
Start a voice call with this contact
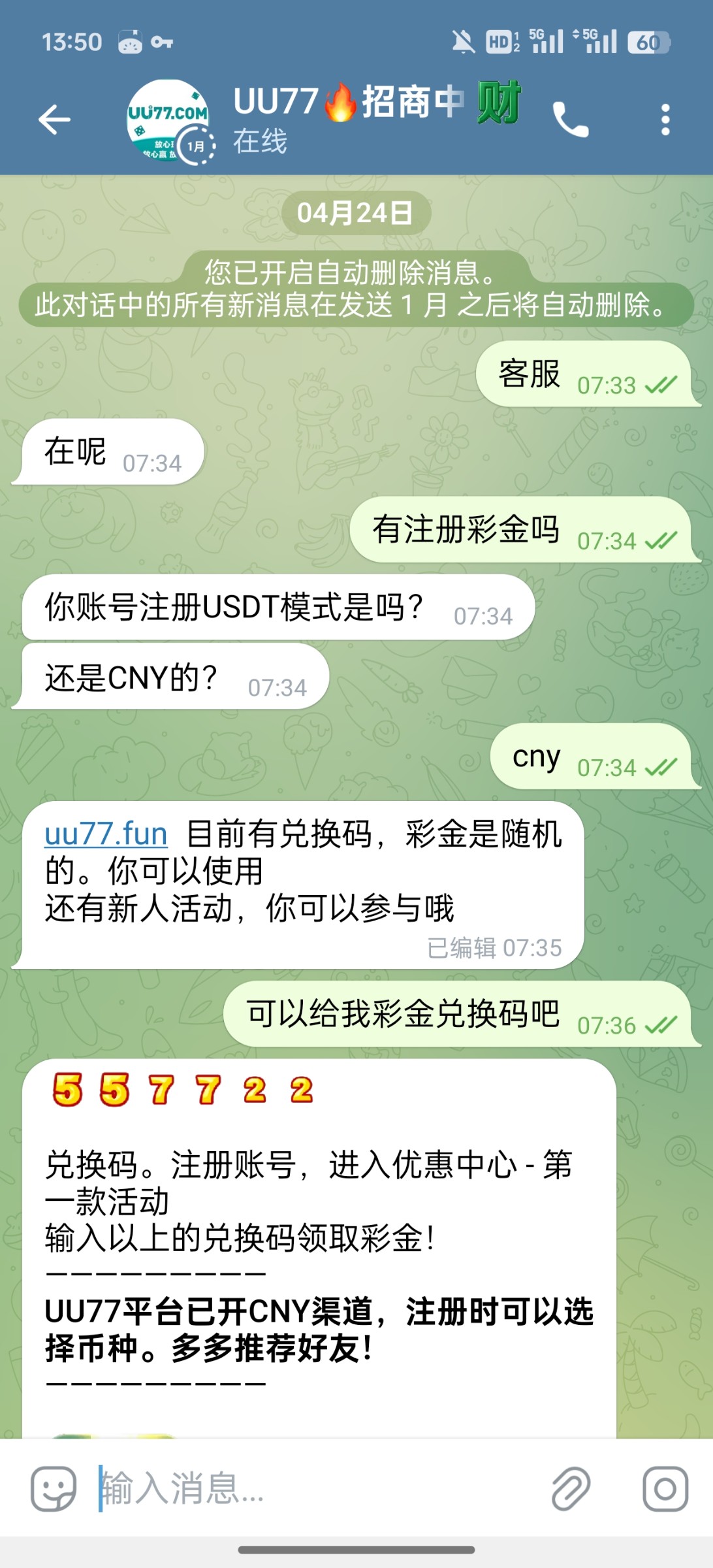pyautogui.click(x=570, y=120)
